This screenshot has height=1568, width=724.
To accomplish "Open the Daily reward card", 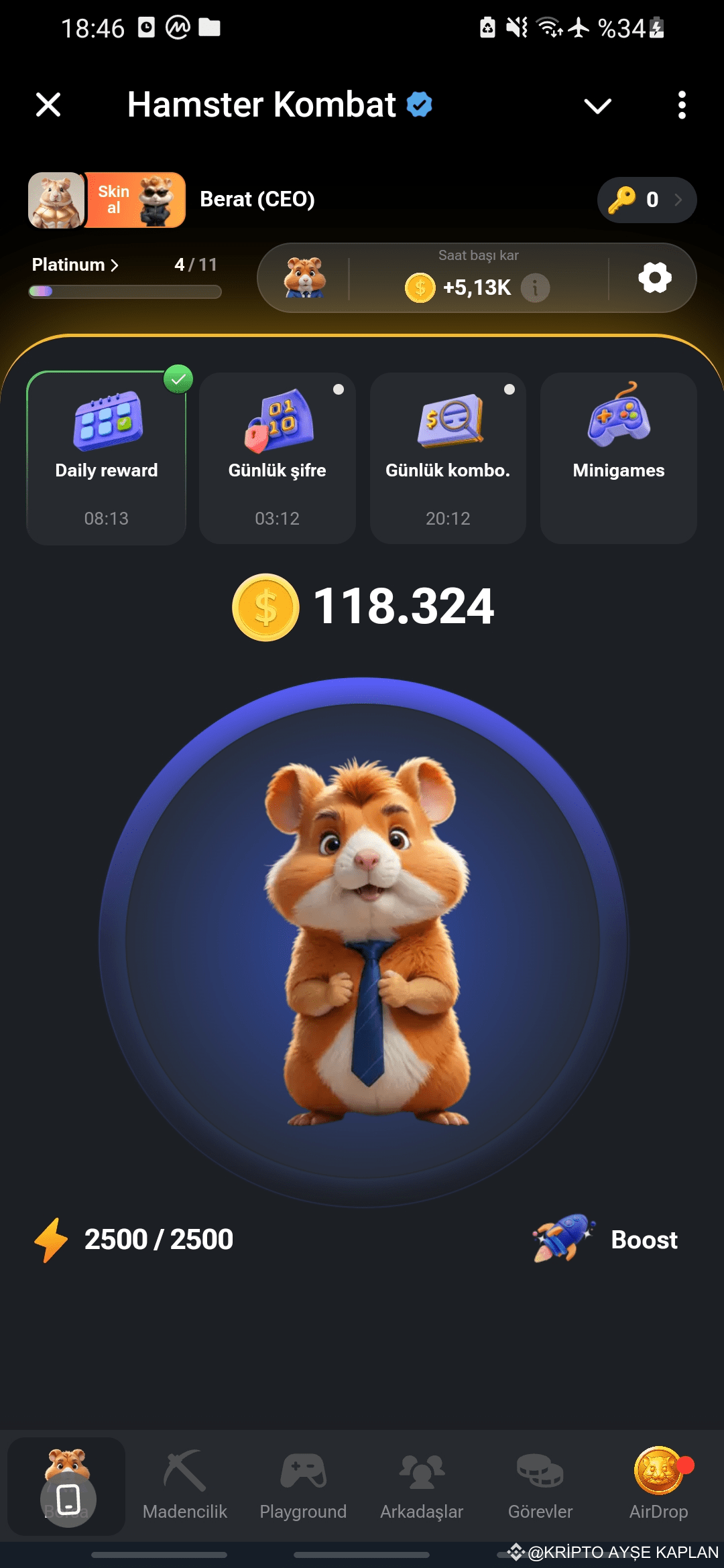I will tap(107, 459).
